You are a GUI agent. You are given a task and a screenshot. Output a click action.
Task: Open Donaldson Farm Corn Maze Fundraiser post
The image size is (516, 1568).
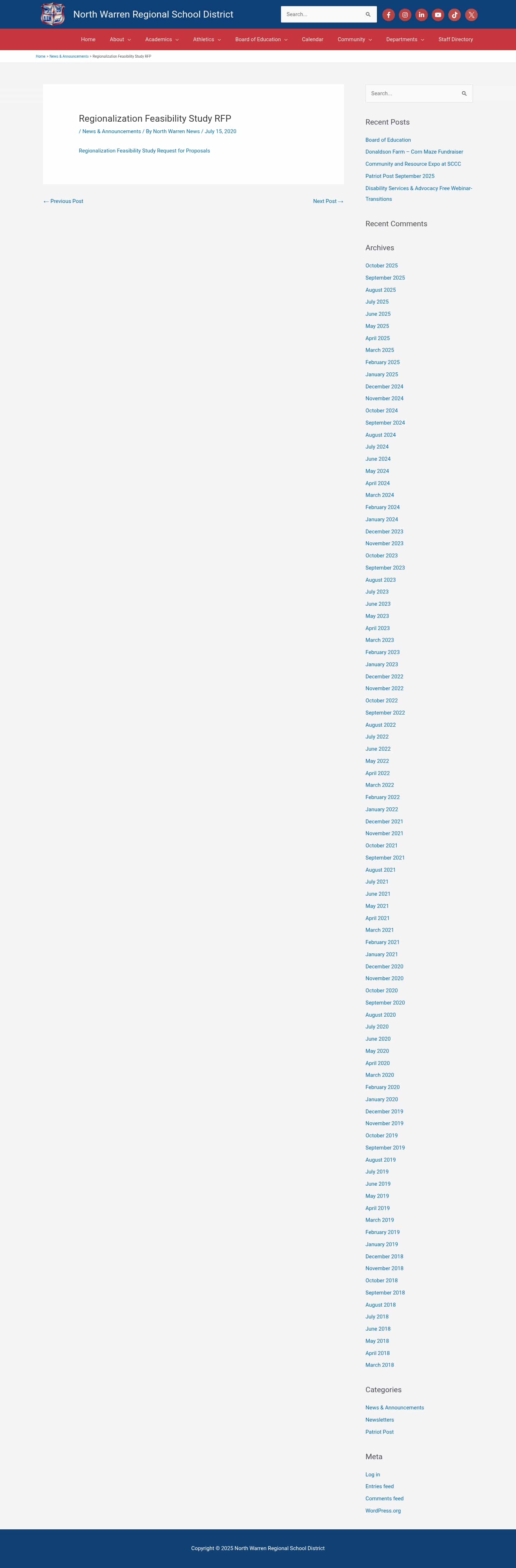[x=414, y=152]
